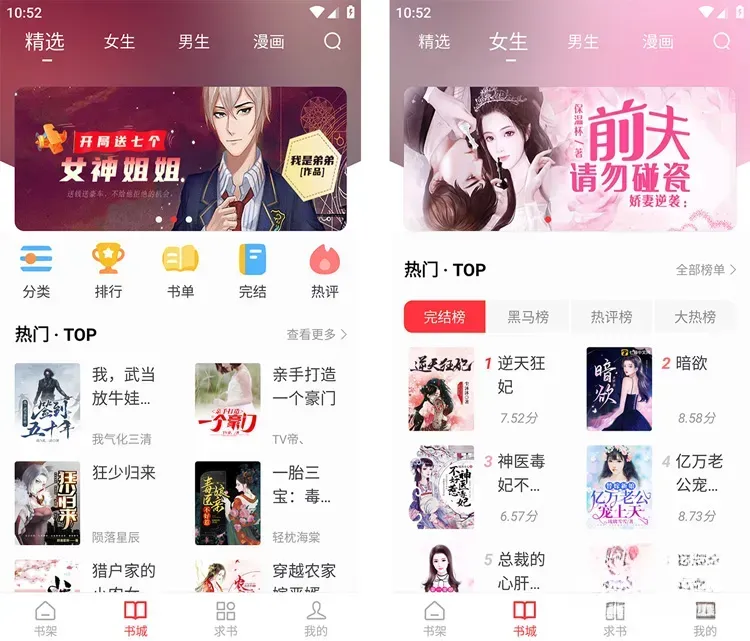Open the 前夫请勿碰瓷 banner
This screenshot has width=750, height=641.
(570, 158)
